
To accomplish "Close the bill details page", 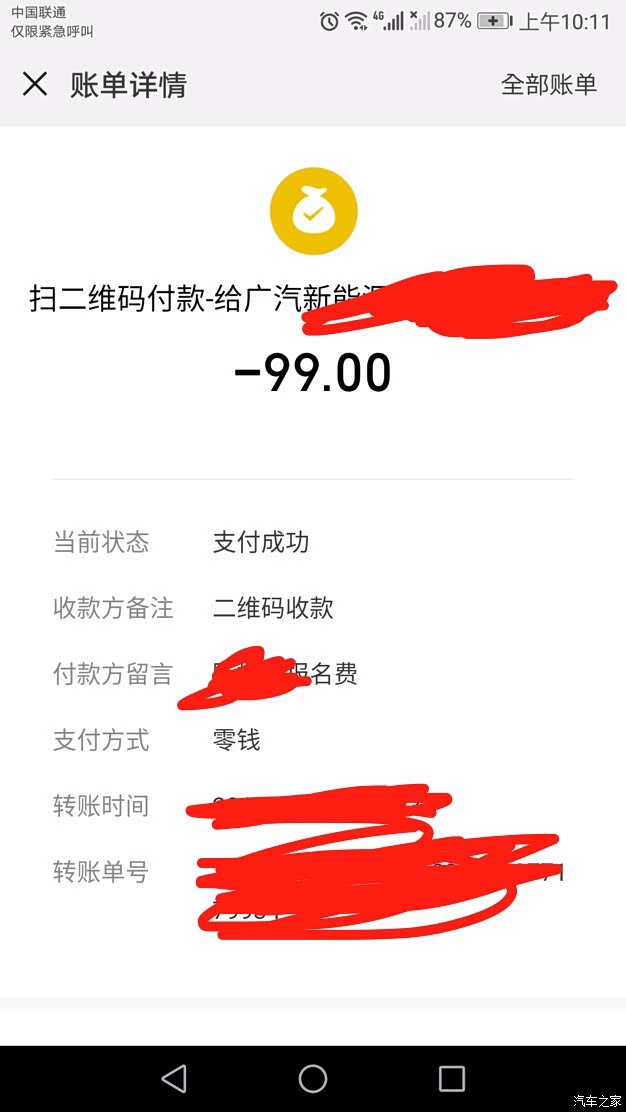I will pyautogui.click(x=35, y=85).
